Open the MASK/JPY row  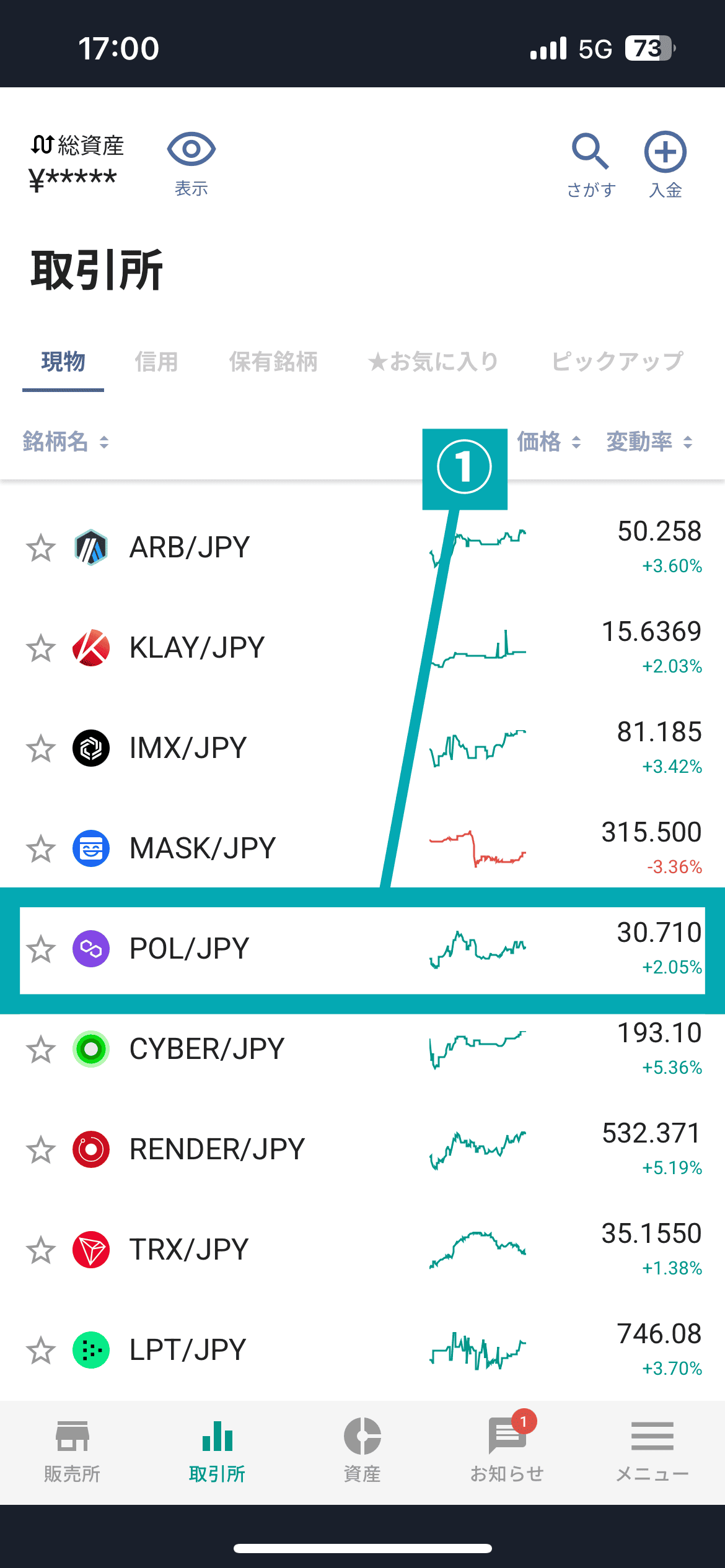pyautogui.click(x=202, y=849)
